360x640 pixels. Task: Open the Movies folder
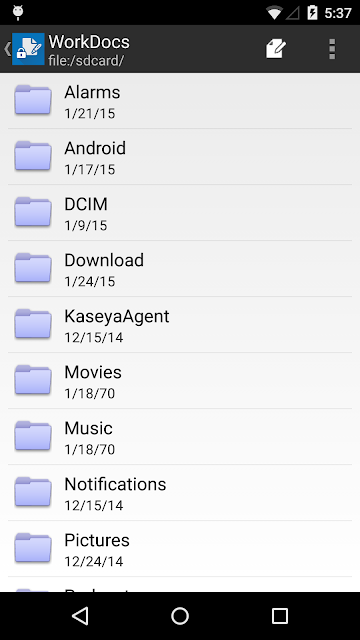point(180,380)
